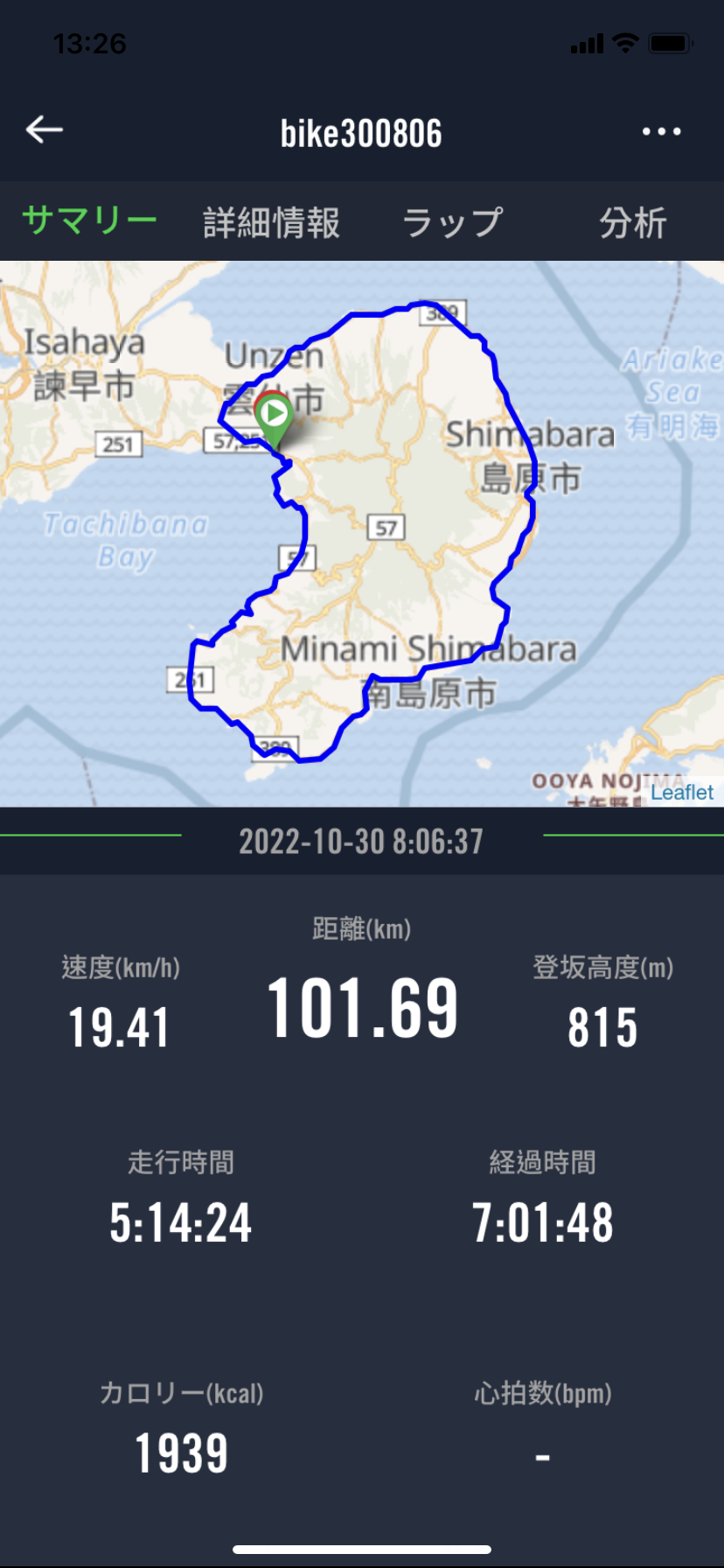
Task: Switch to the 詳細情報 tab
Action: (271, 222)
